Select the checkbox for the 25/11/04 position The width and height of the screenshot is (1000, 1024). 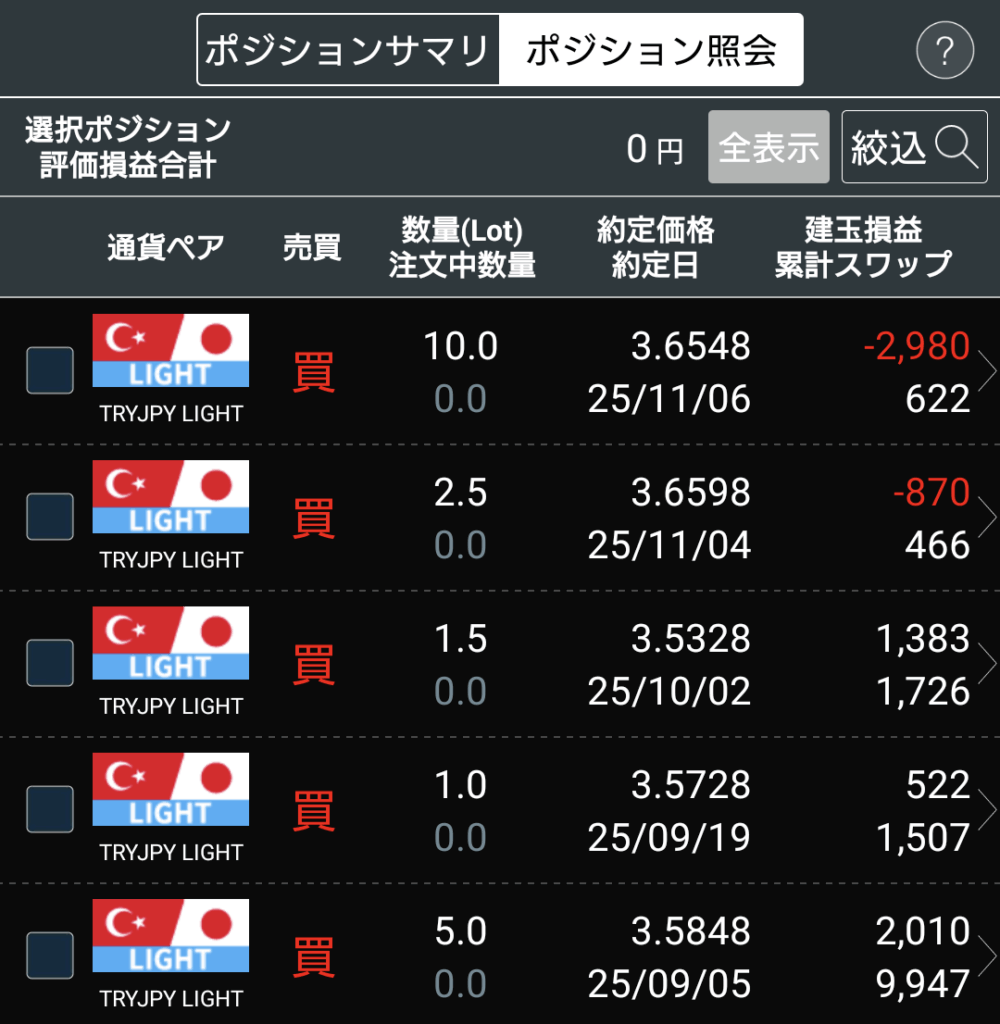(x=49, y=517)
